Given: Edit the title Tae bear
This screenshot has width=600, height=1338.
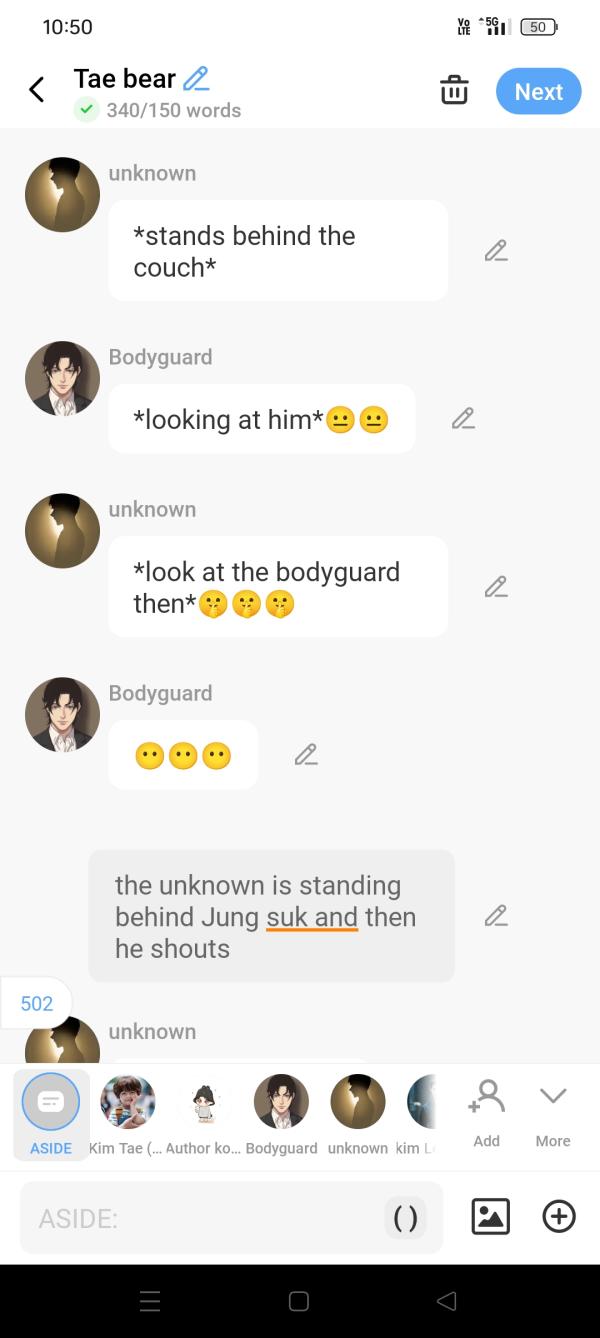Looking at the screenshot, I should coord(196,78).
